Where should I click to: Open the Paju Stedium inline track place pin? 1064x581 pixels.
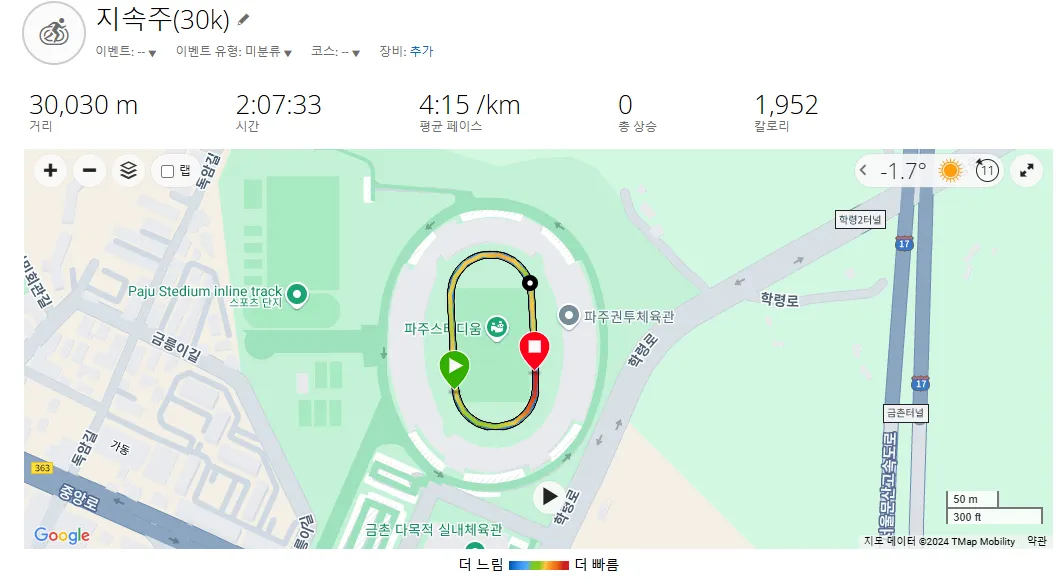coord(297,293)
